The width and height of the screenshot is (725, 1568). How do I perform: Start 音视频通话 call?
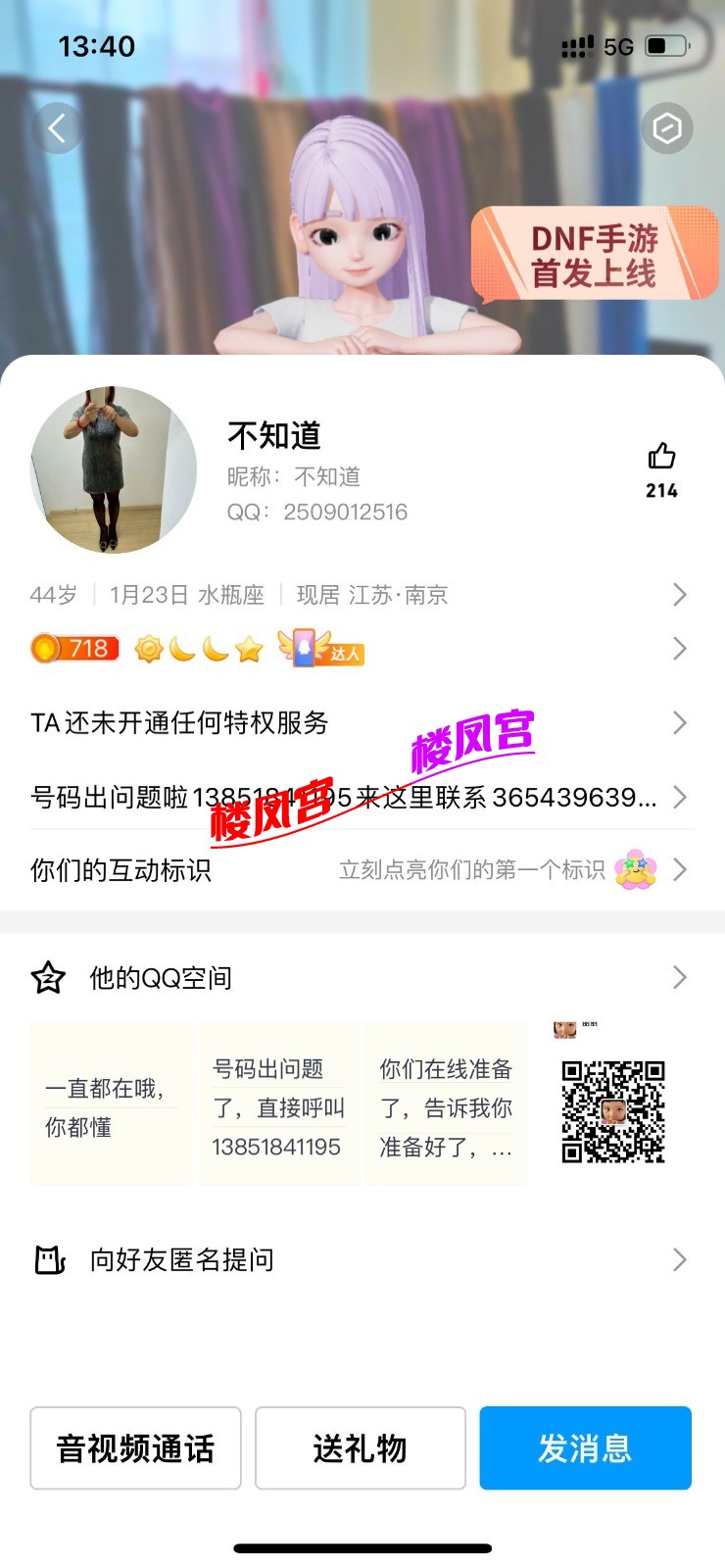135,1448
